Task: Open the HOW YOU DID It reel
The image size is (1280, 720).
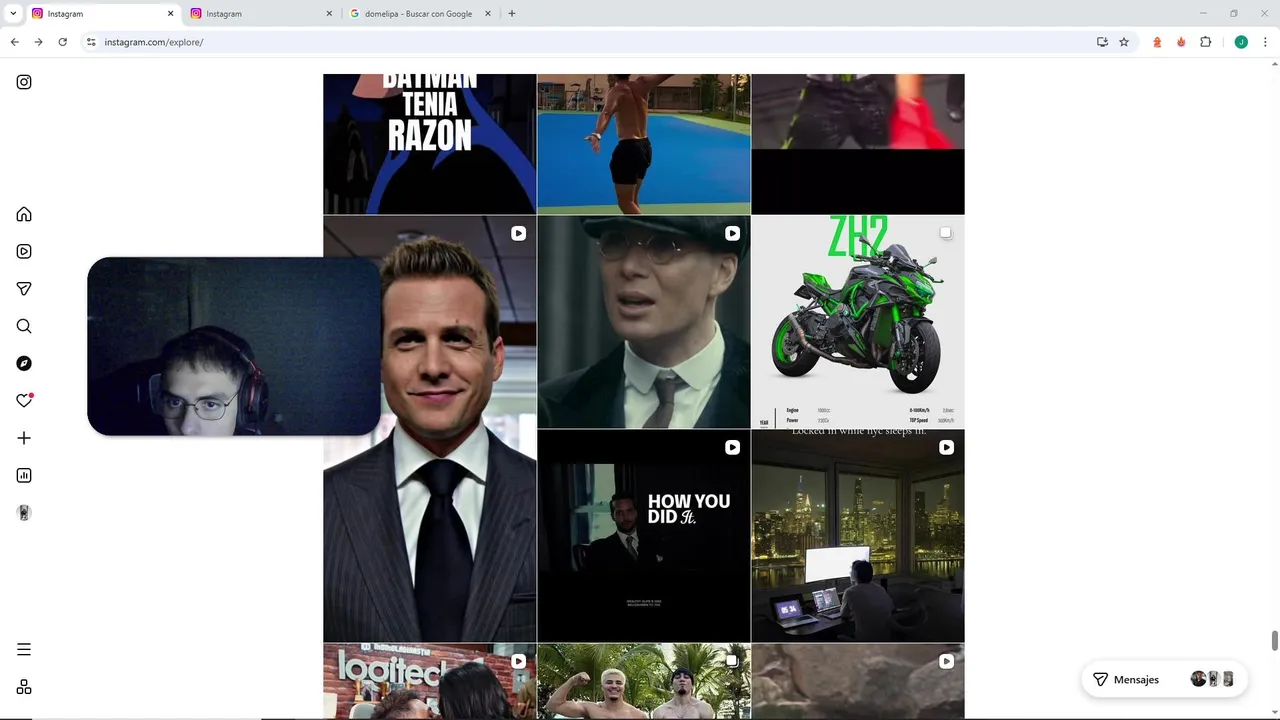Action: pos(643,536)
